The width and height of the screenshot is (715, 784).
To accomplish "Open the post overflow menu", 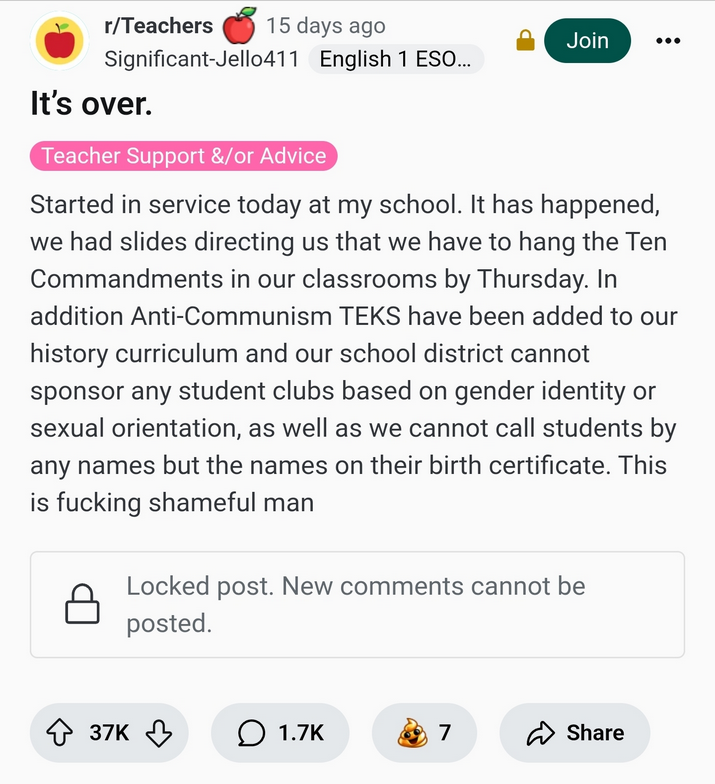I will tap(667, 41).
